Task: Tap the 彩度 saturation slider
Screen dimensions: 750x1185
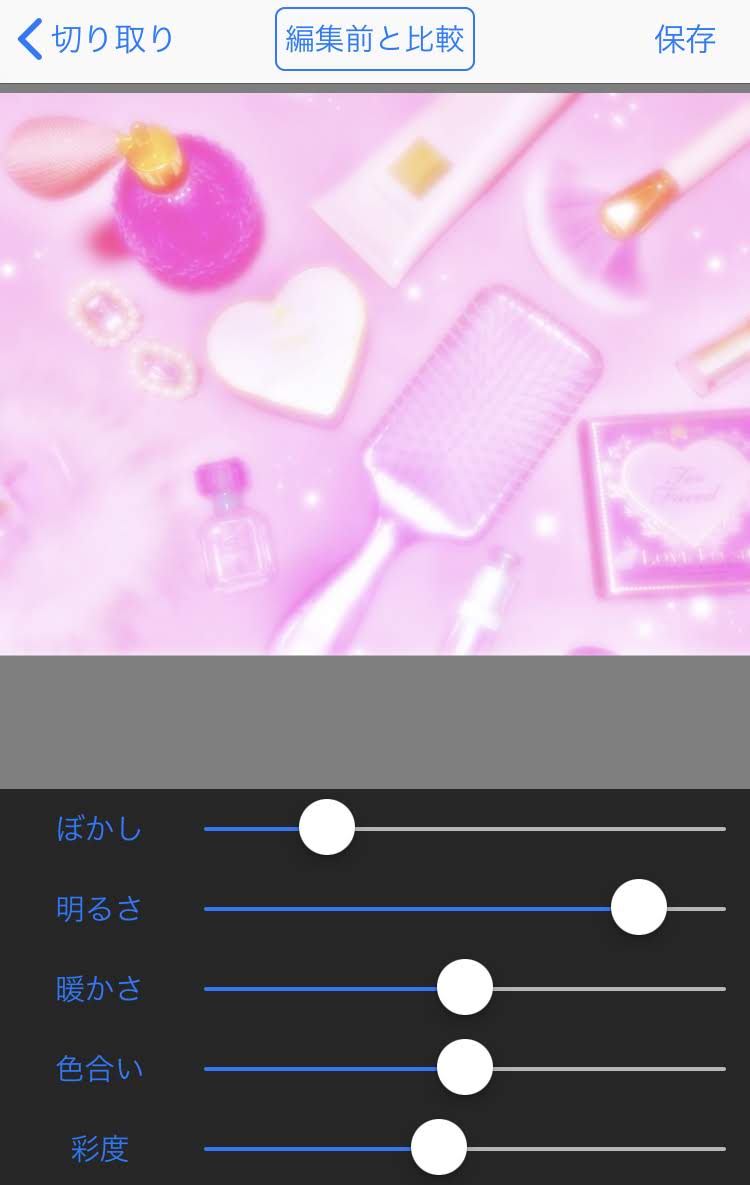Action: [439, 1148]
